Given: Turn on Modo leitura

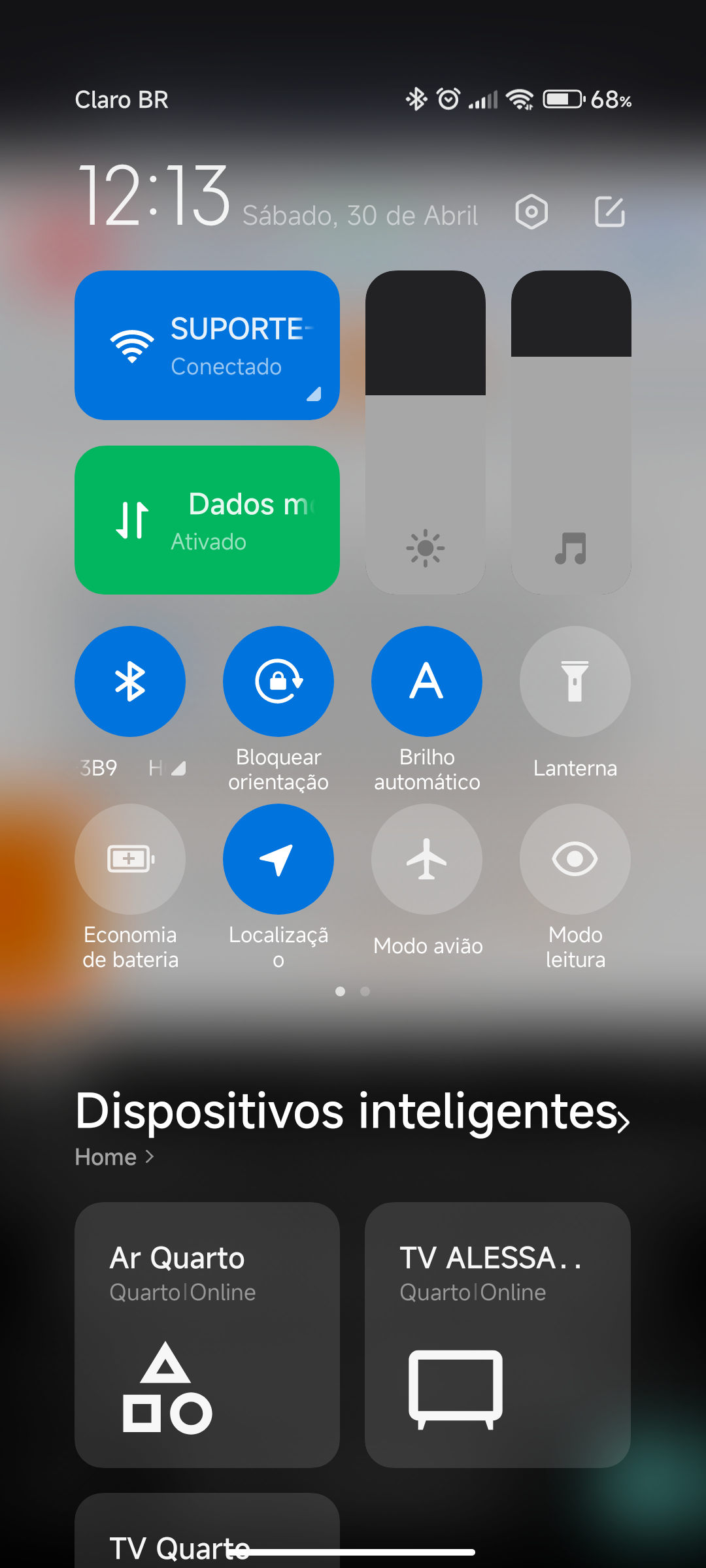Looking at the screenshot, I should [575, 859].
